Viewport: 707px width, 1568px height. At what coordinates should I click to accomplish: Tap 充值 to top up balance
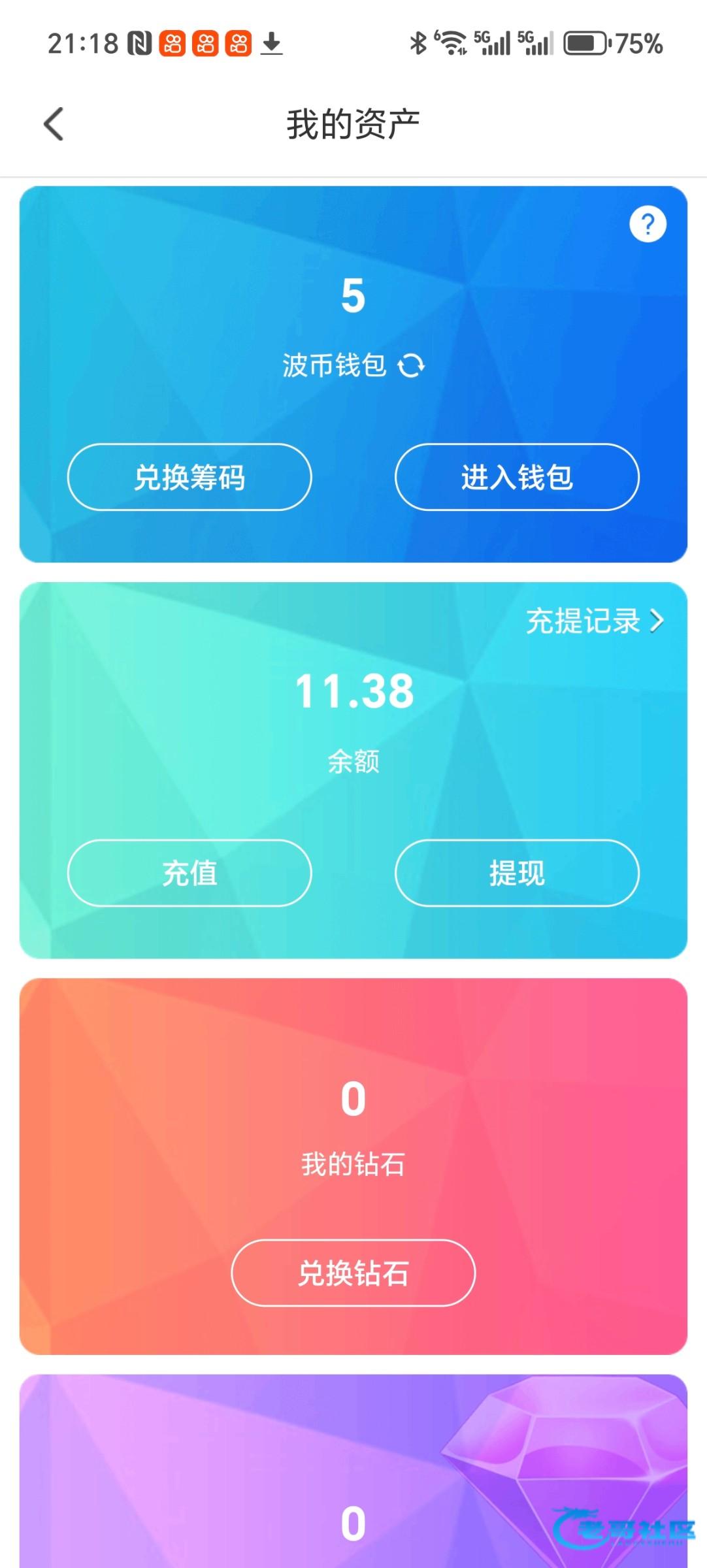tap(189, 874)
